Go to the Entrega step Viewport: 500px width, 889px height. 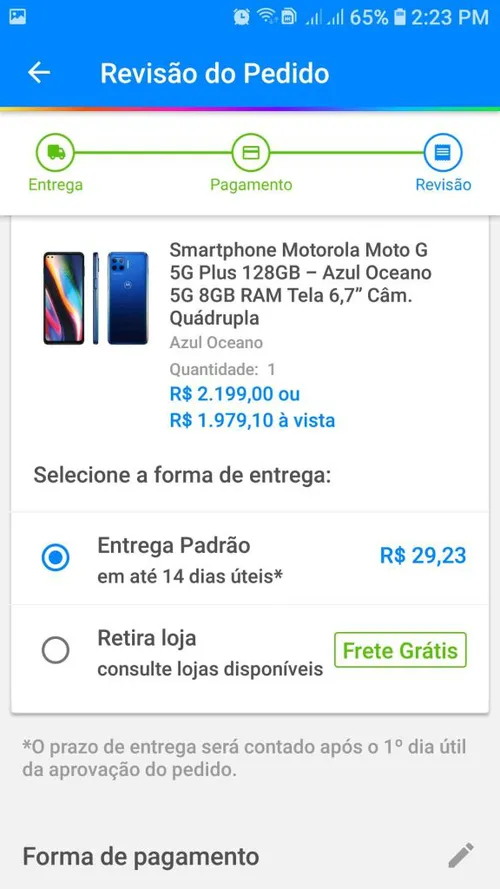tap(56, 163)
